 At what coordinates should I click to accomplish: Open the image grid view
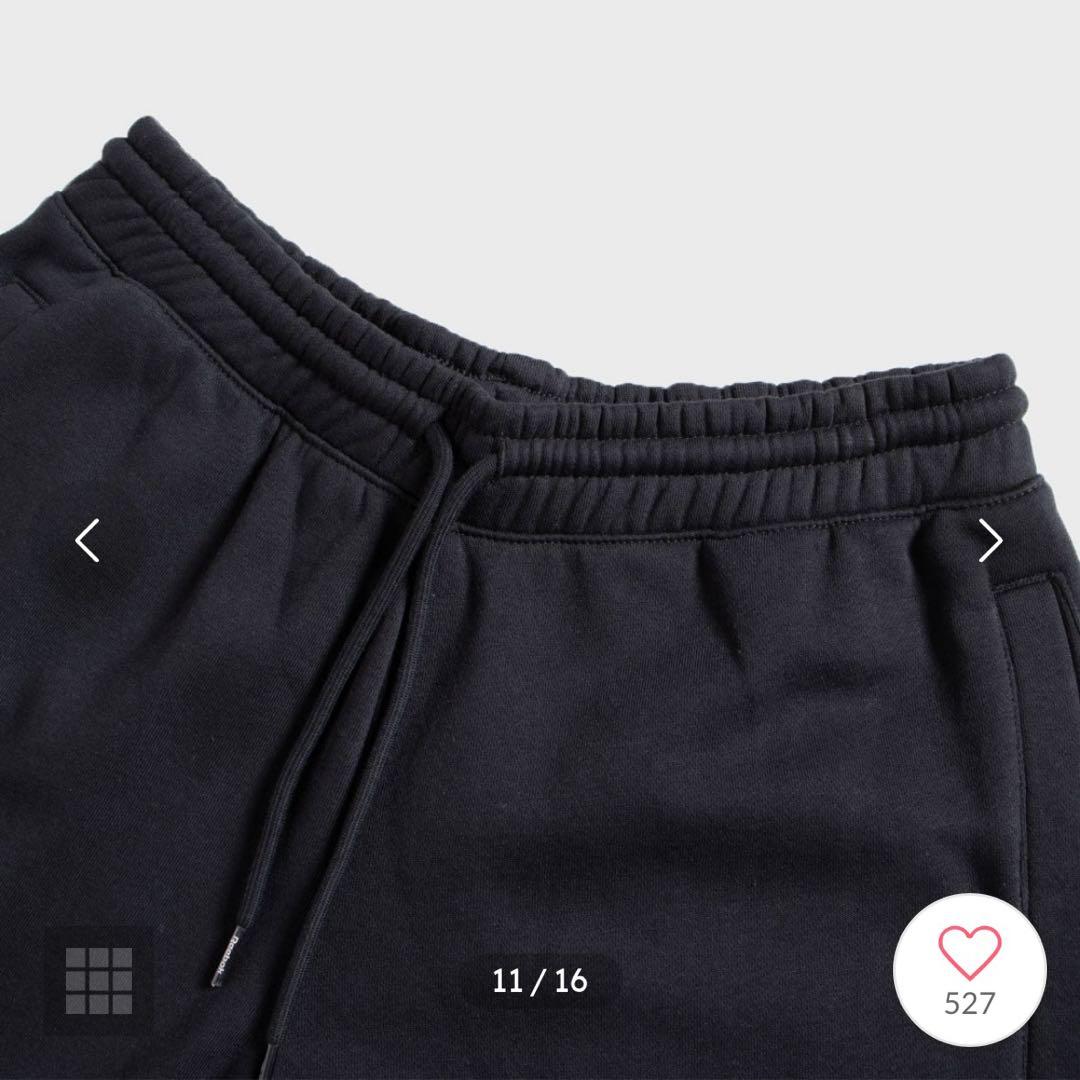(99, 981)
